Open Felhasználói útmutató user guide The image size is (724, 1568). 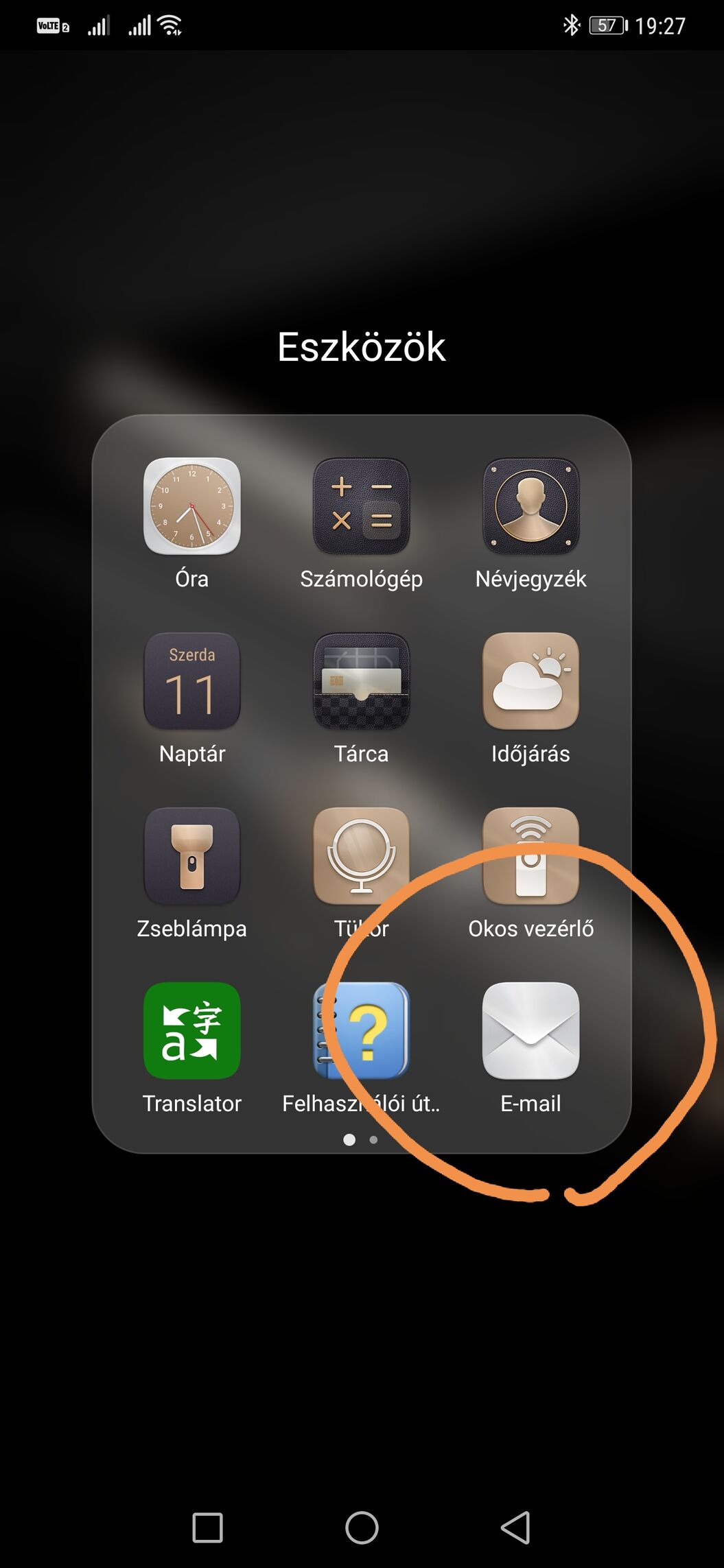361,1031
